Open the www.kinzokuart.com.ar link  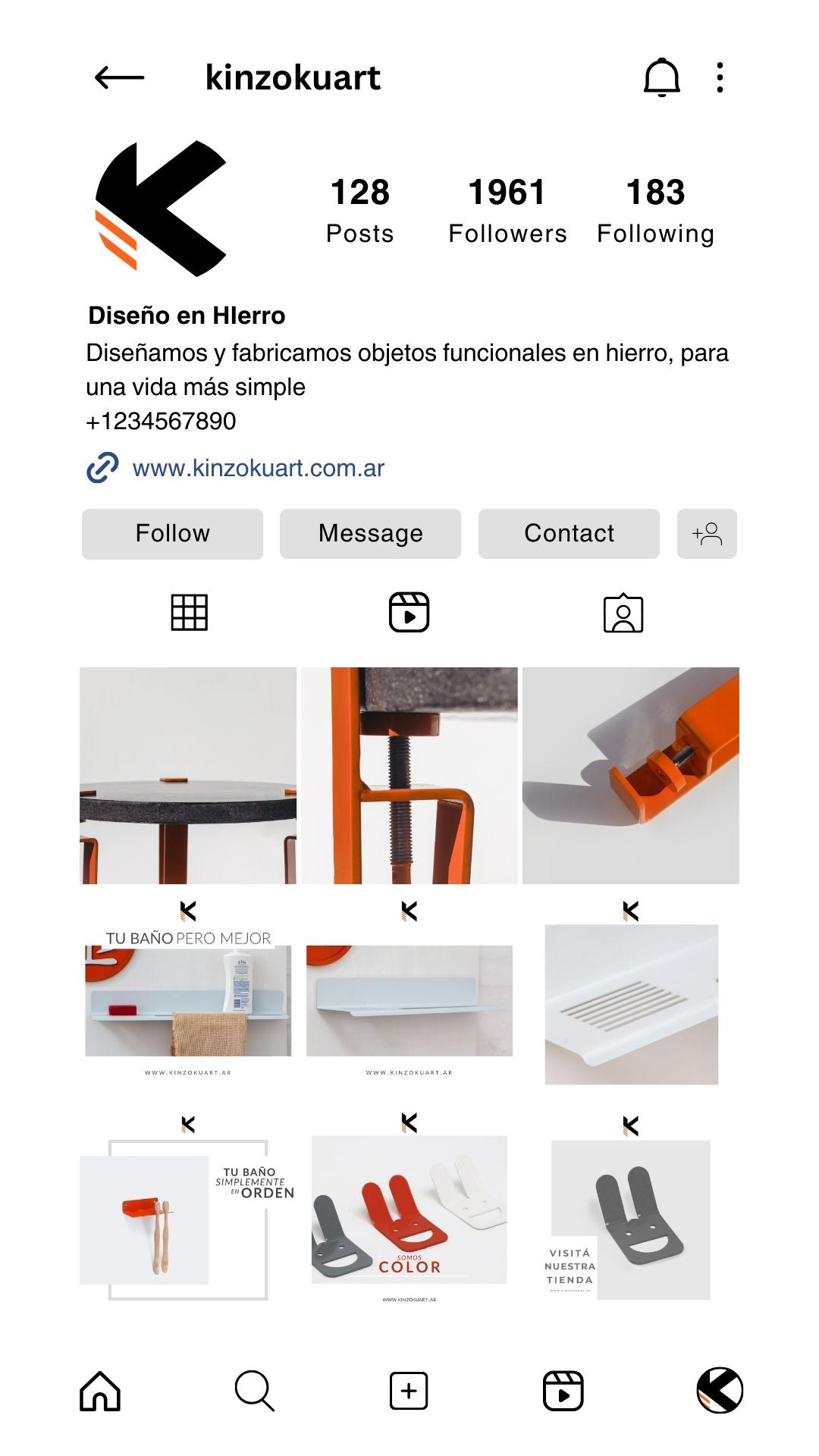click(258, 468)
